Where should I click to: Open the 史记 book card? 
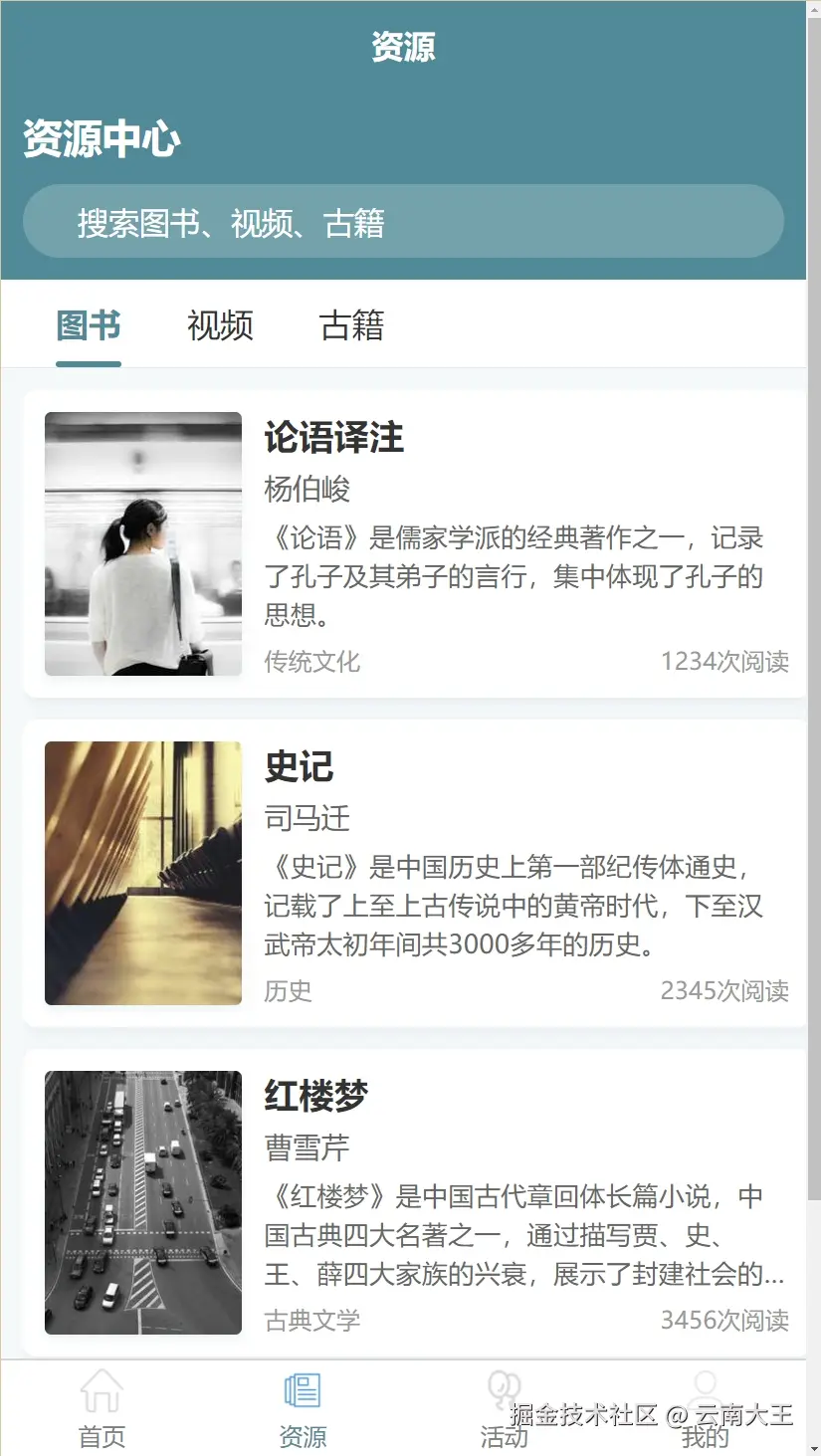(414, 873)
